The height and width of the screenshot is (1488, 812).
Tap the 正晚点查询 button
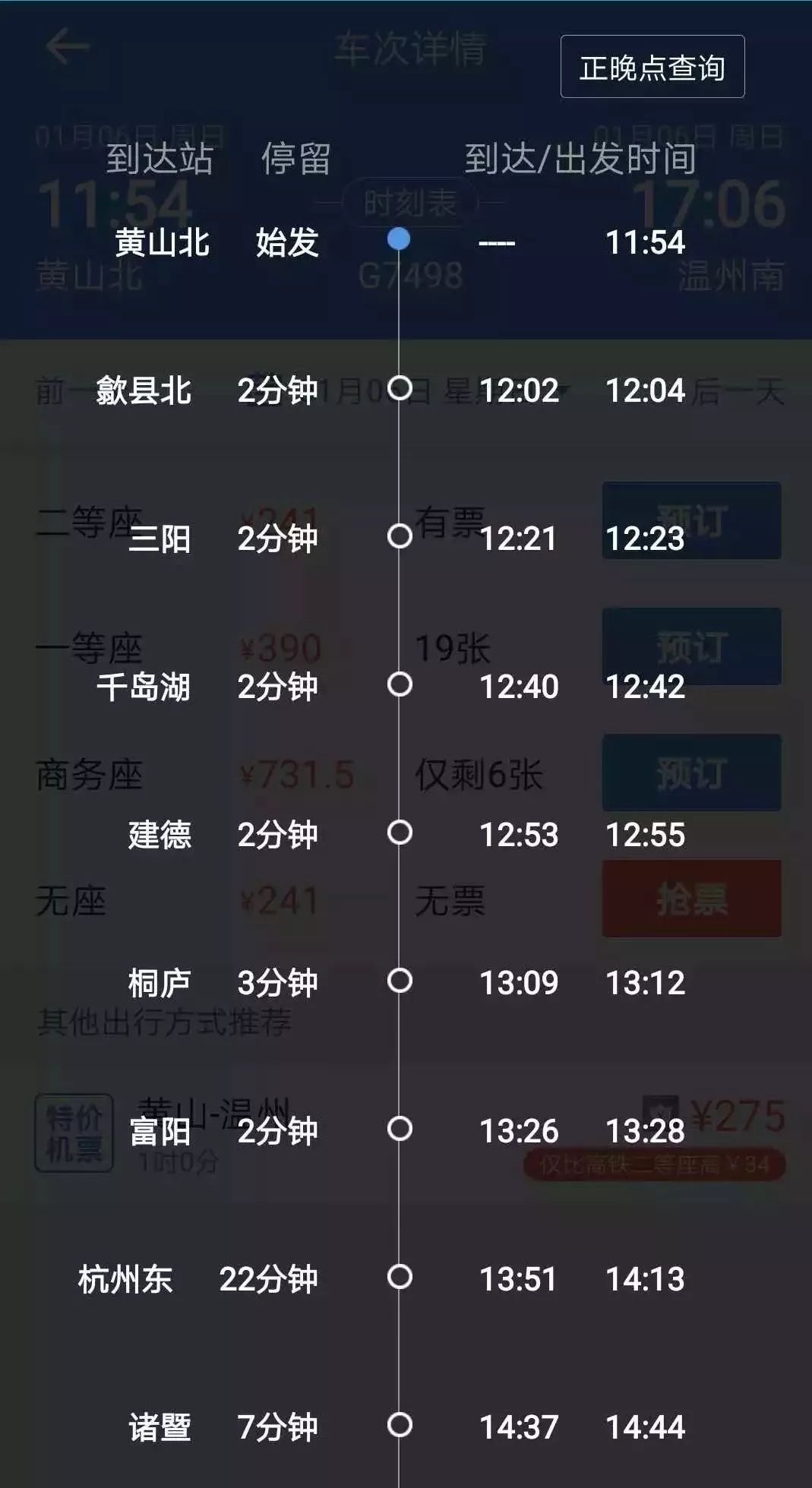tap(652, 67)
